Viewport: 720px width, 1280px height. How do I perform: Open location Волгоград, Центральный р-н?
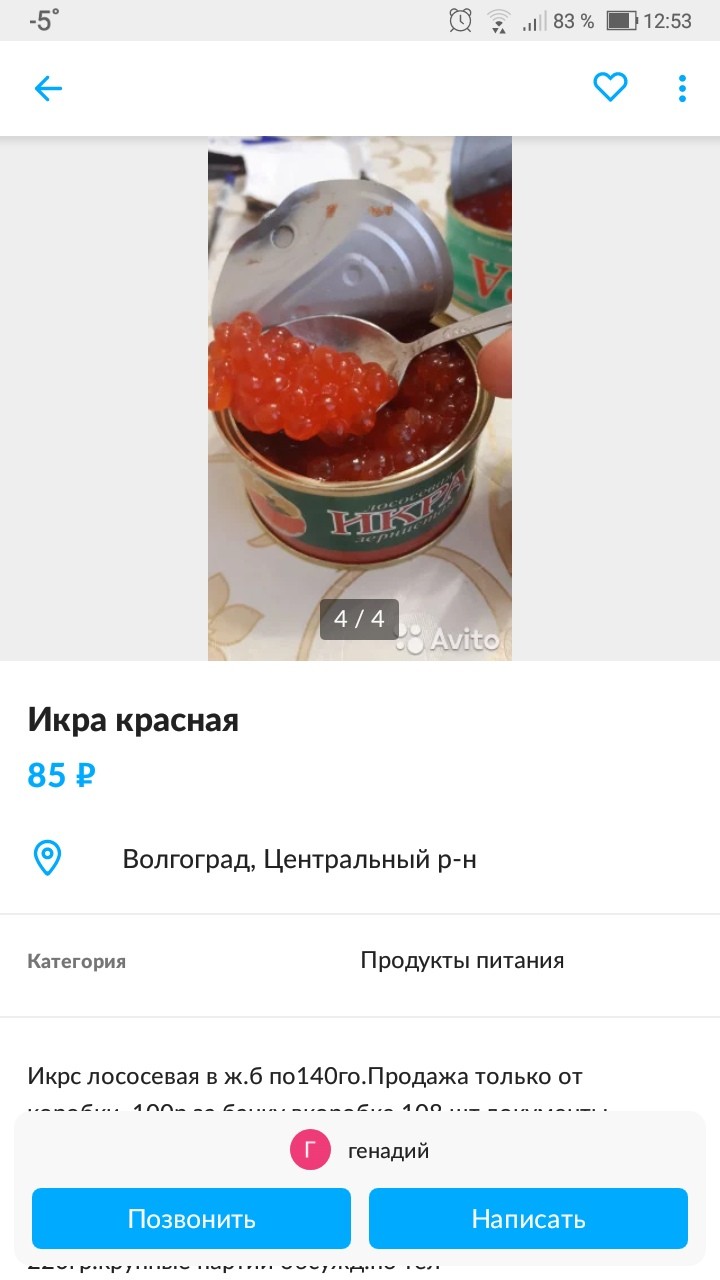[299, 859]
